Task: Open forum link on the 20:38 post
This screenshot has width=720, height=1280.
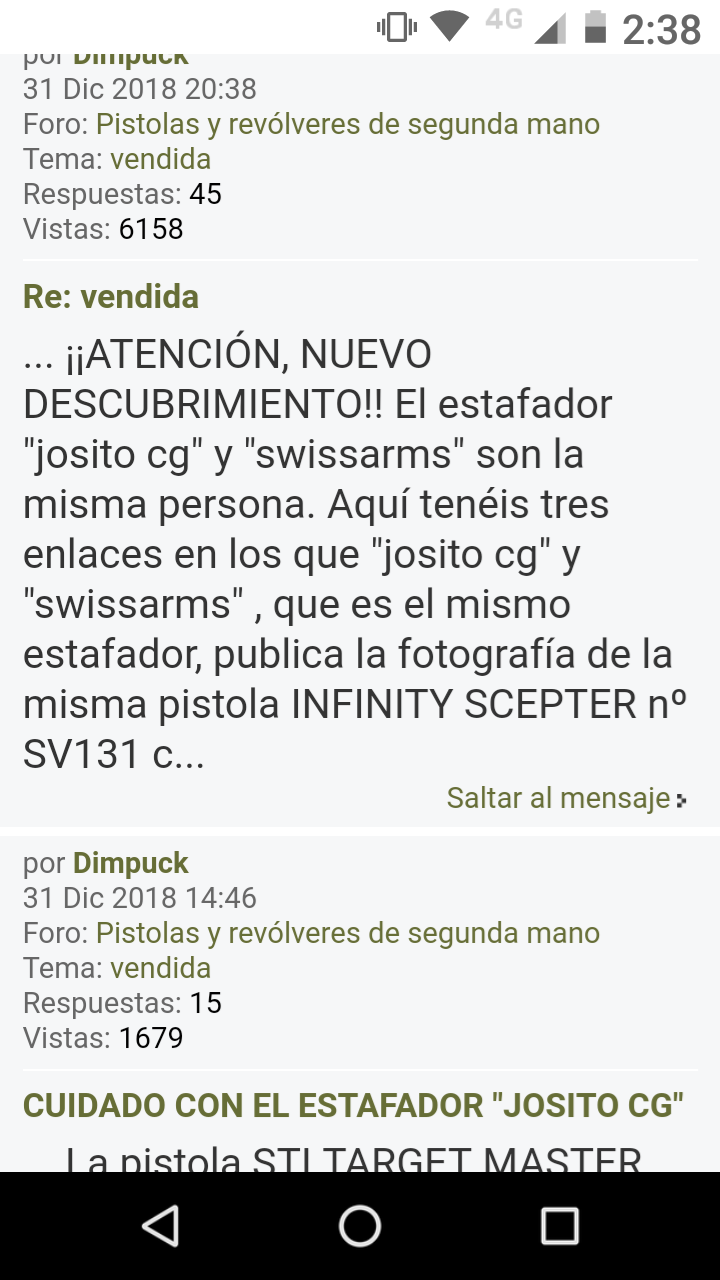Action: tap(347, 124)
